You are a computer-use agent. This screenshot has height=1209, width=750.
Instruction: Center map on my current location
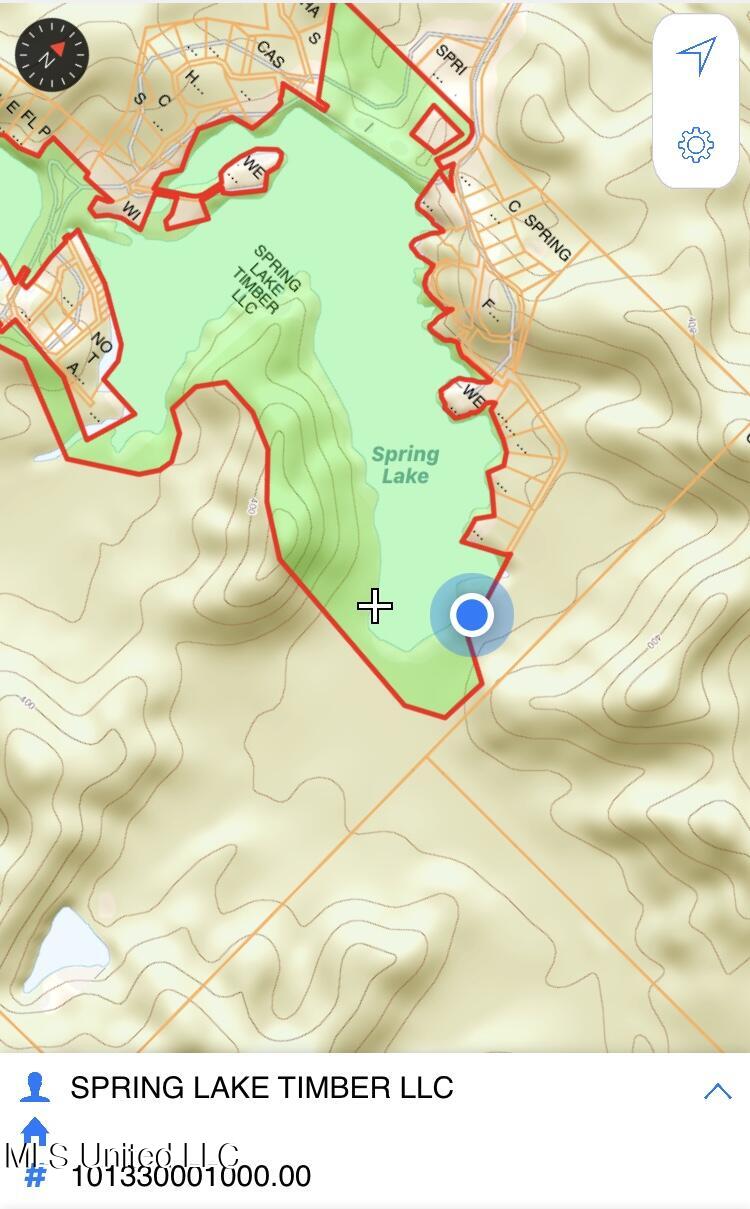(x=696, y=57)
